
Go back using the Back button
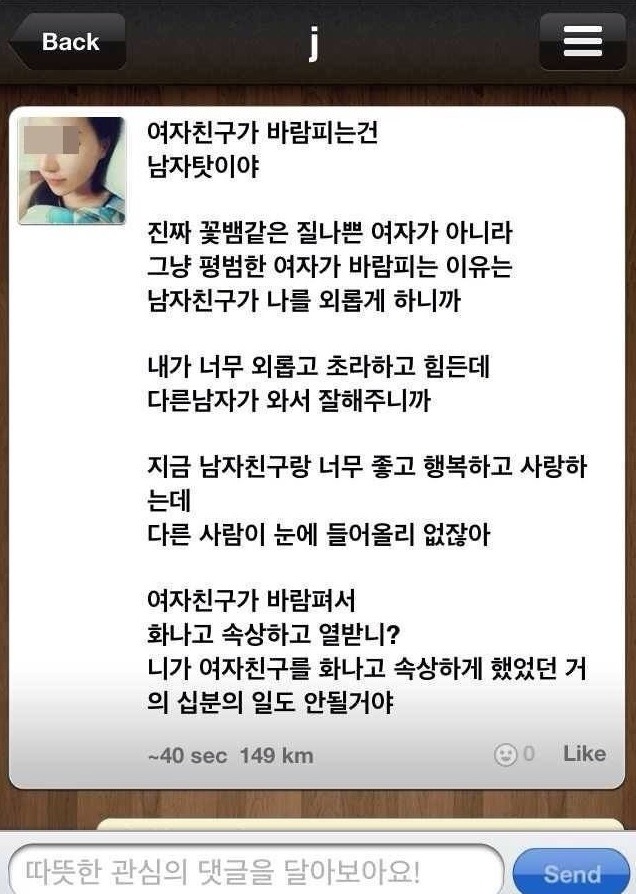(x=68, y=42)
